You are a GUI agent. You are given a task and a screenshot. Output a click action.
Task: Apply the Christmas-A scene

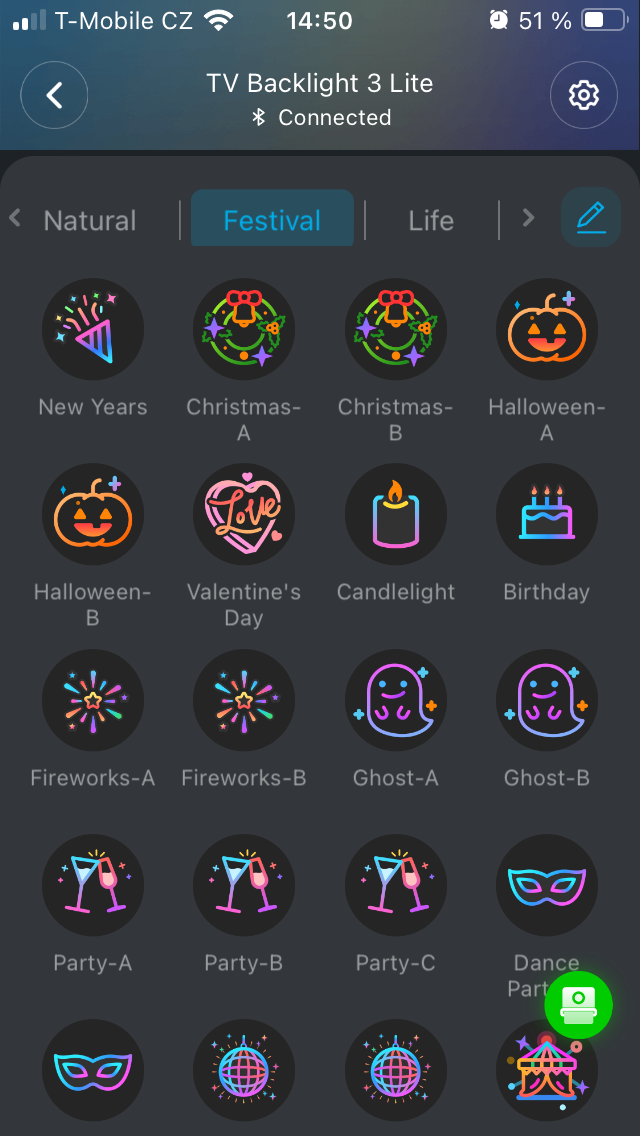coord(244,329)
